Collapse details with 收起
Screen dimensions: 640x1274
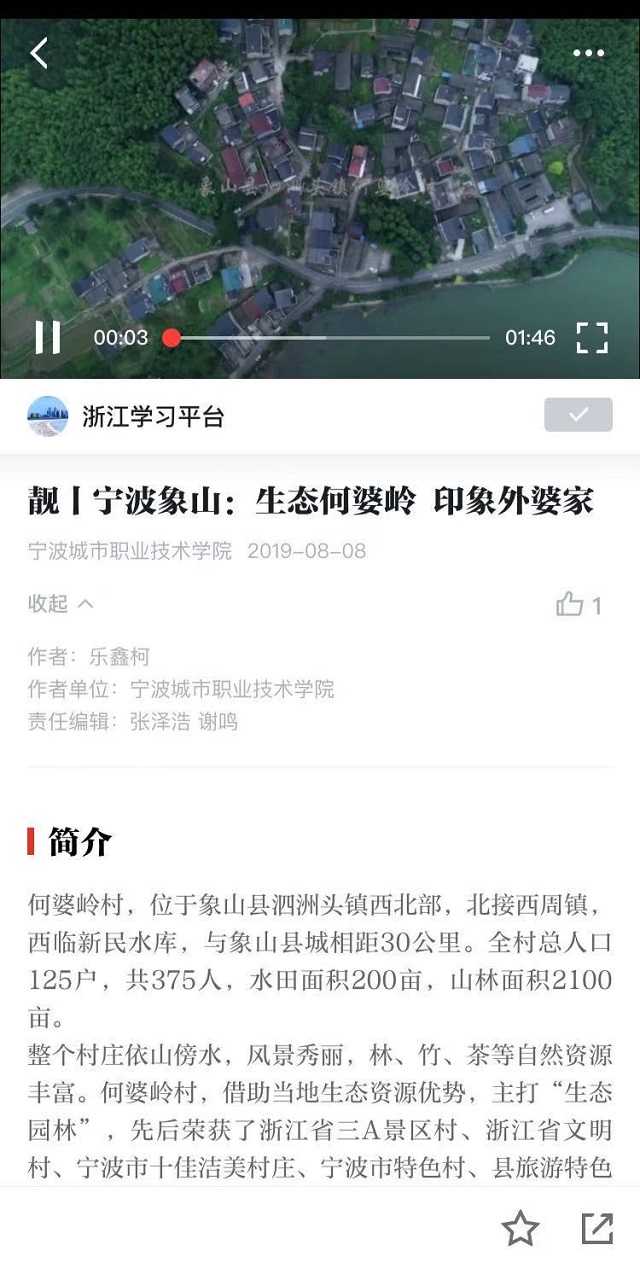pyautogui.click(x=60, y=603)
